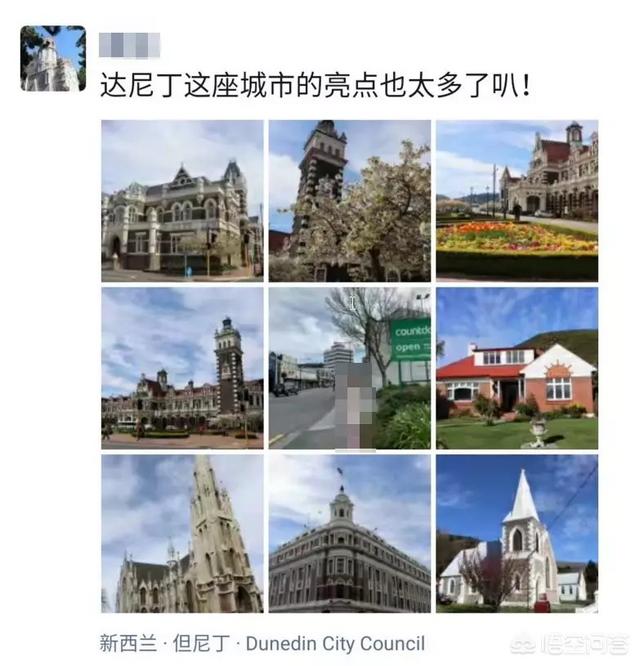Open the poster's profile avatar
Image resolution: width=640 pixels, height=666 pixels.
coord(53,58)
